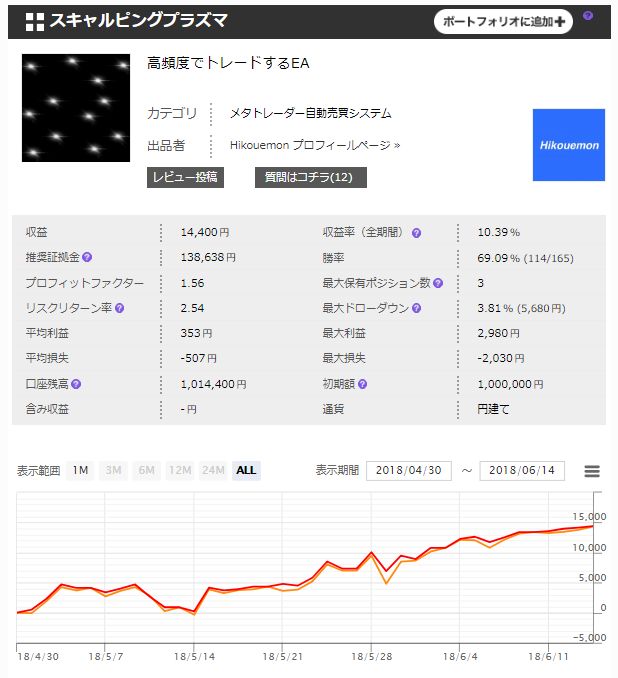
Task: Edit the end date 2018/06/14
Action: pos(522,470)
